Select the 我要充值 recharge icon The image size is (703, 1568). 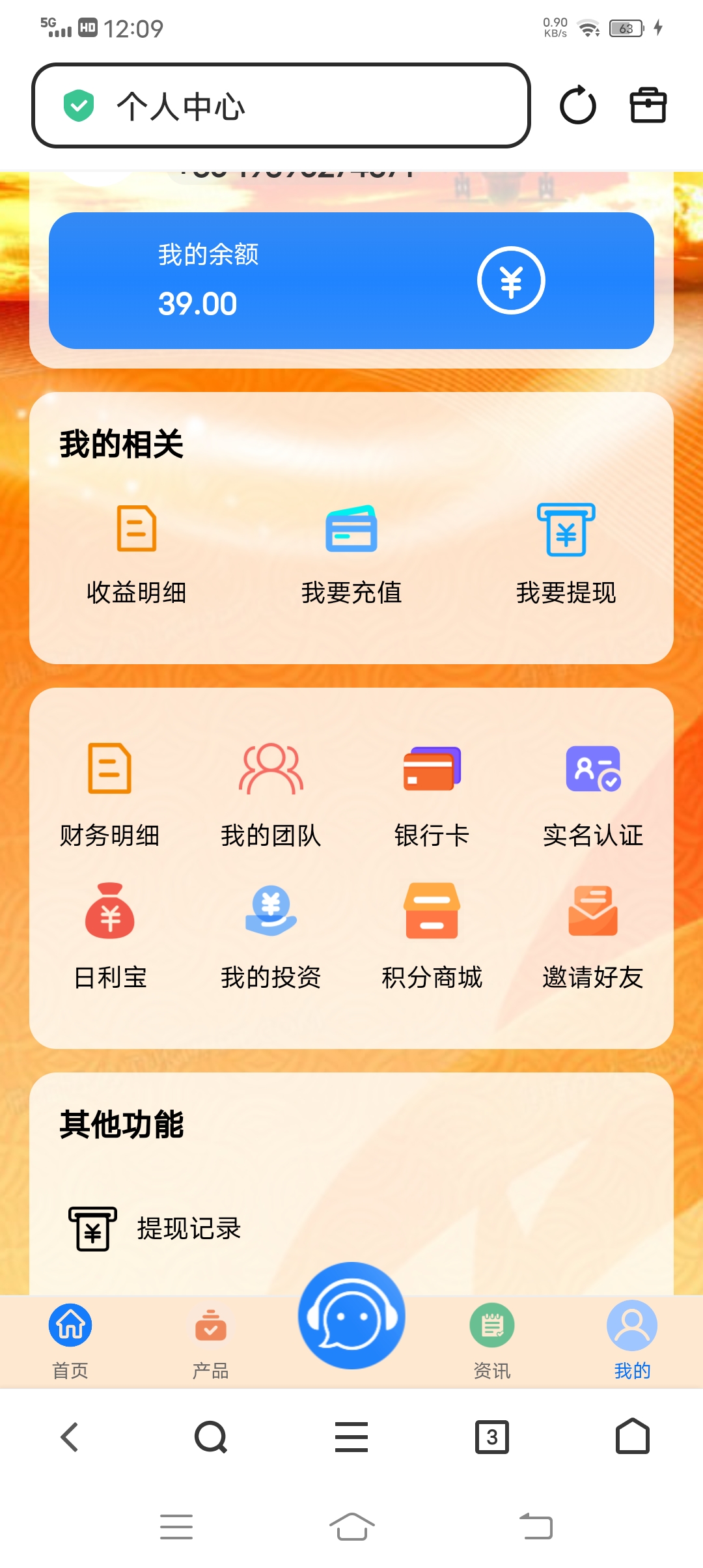click(351, 531)
